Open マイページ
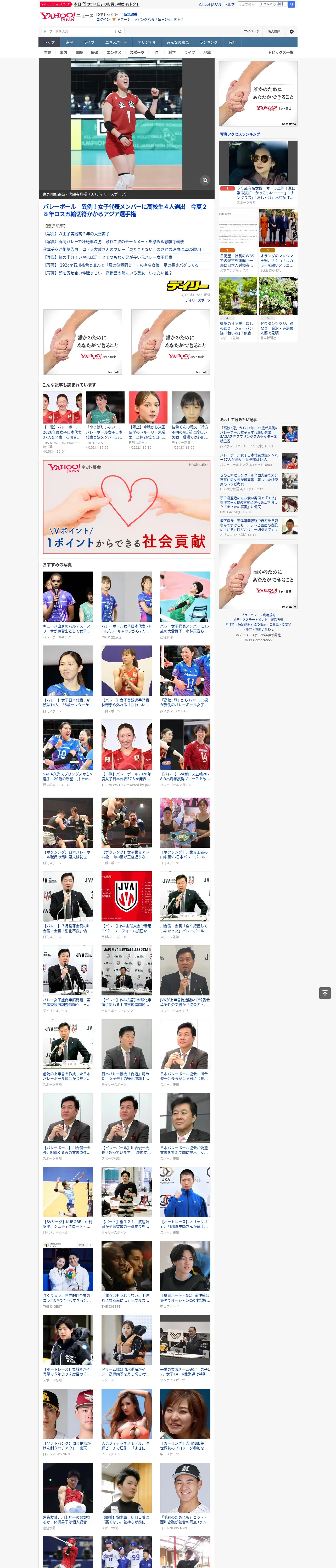 (x=252, y=31)
